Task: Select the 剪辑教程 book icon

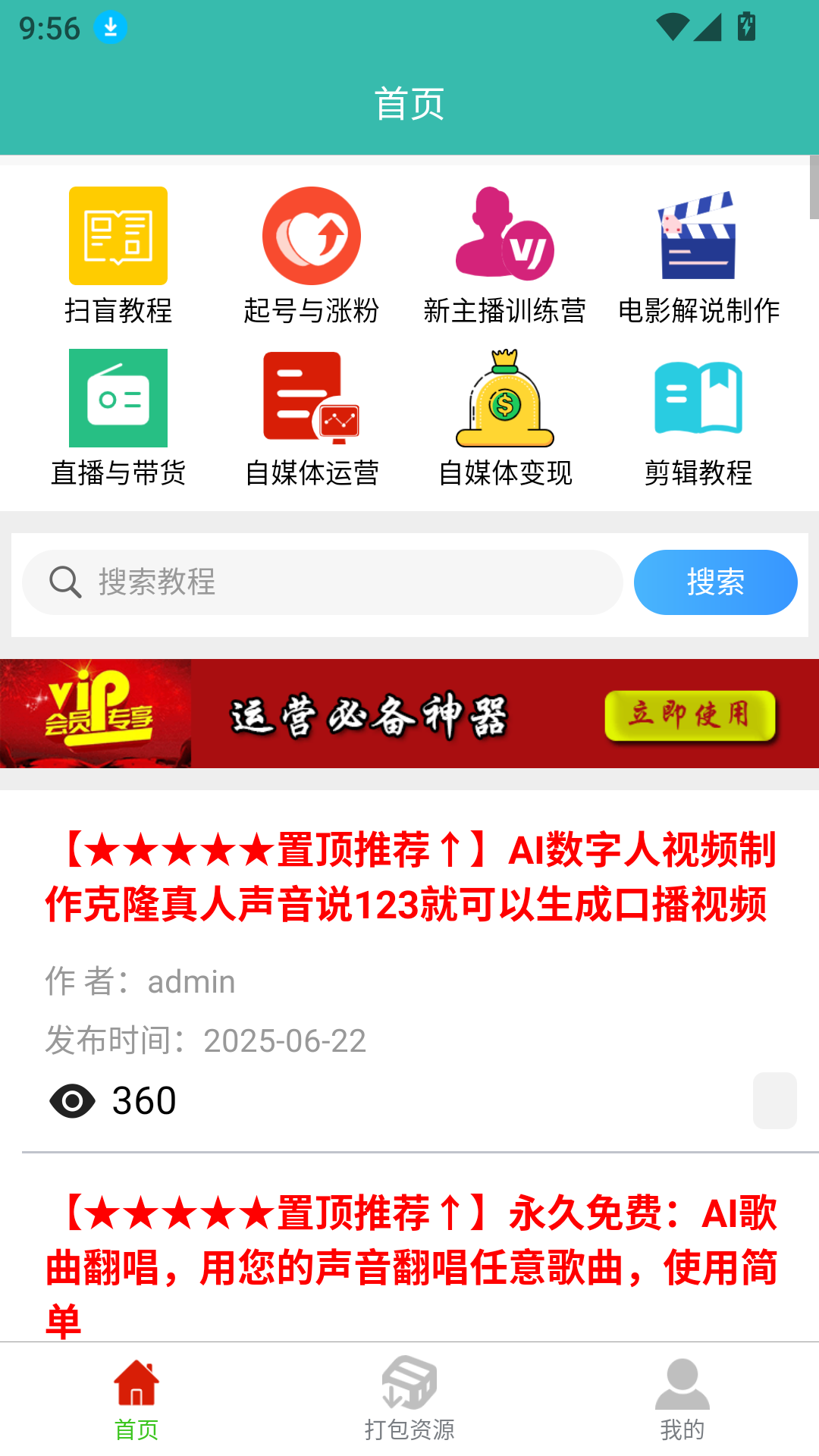Action: coord(698,400)
